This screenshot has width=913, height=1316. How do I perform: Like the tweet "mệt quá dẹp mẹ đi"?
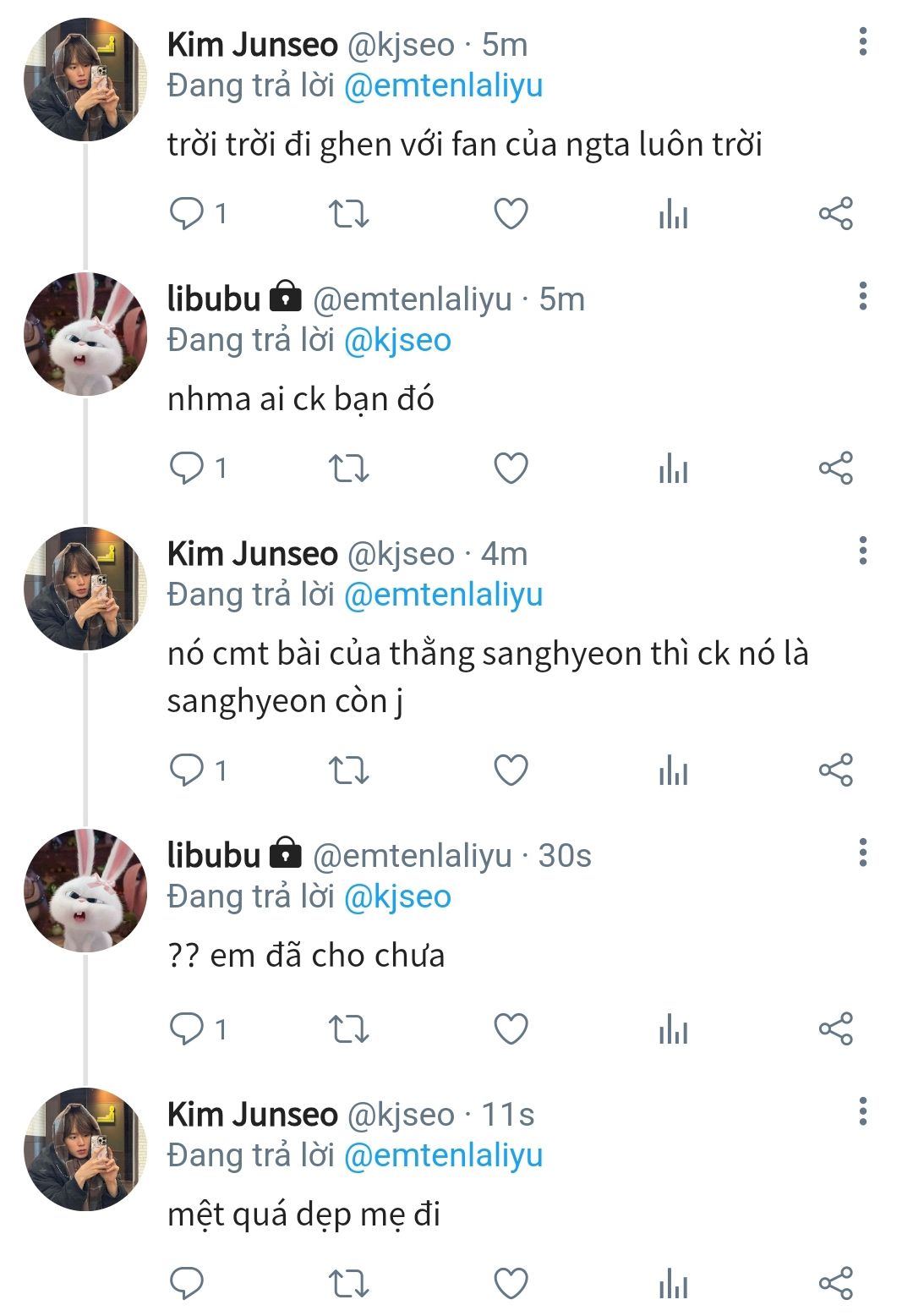pyautogui.click(x=511, y=1283)
